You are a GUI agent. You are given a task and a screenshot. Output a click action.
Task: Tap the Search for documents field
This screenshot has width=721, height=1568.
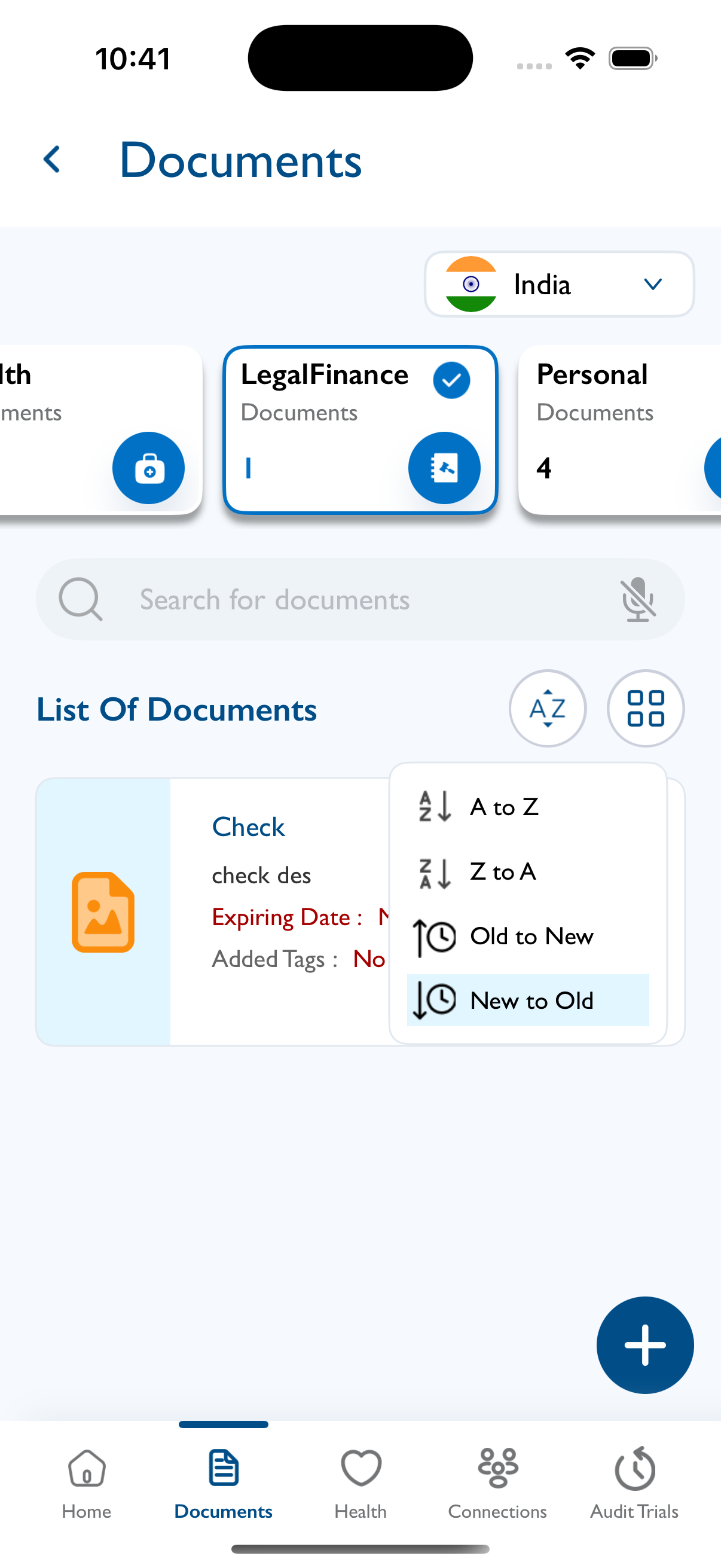pyautogui.click(x=360, y=600)
